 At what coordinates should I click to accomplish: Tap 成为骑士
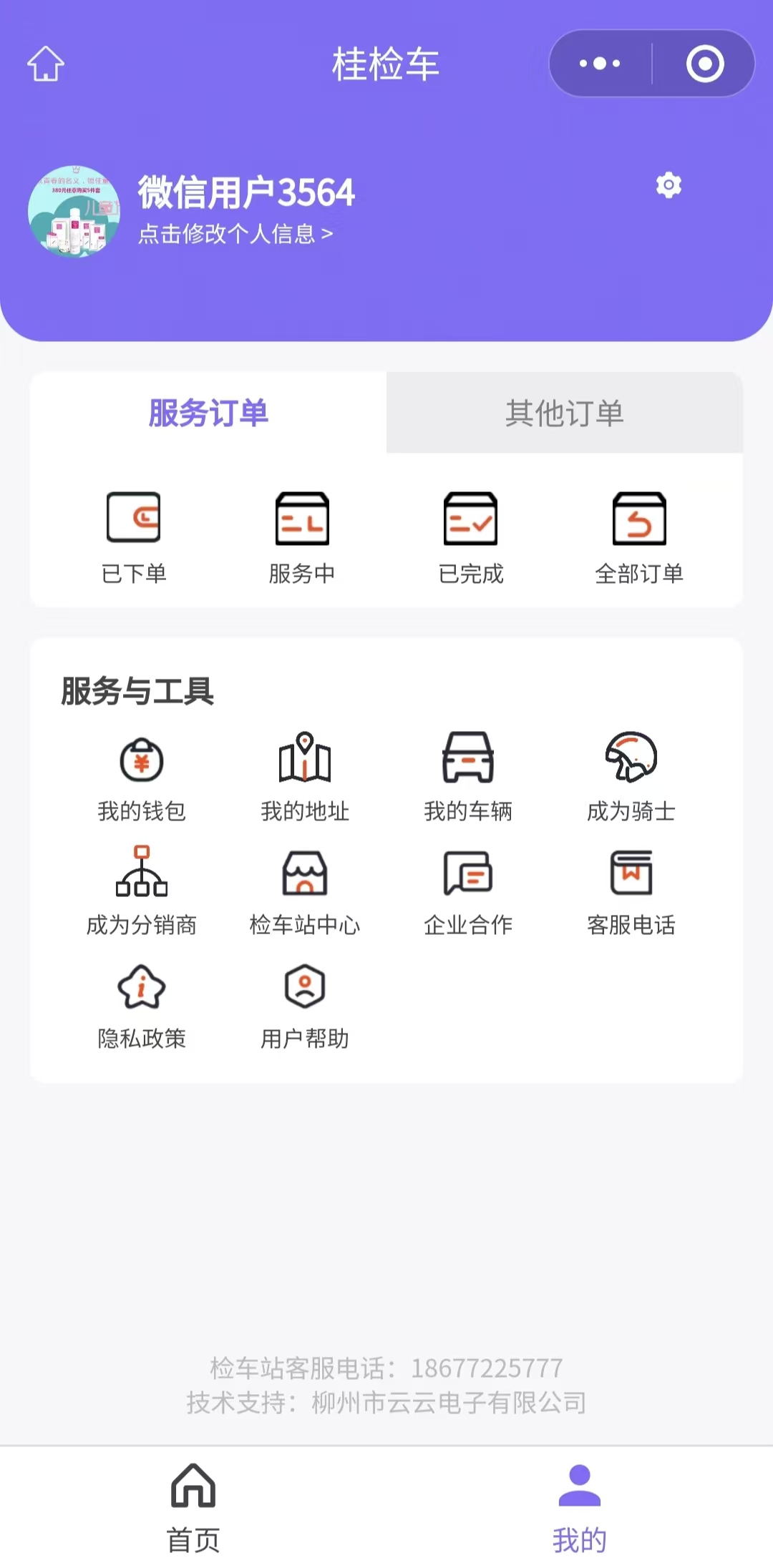(x=631, y=778)
